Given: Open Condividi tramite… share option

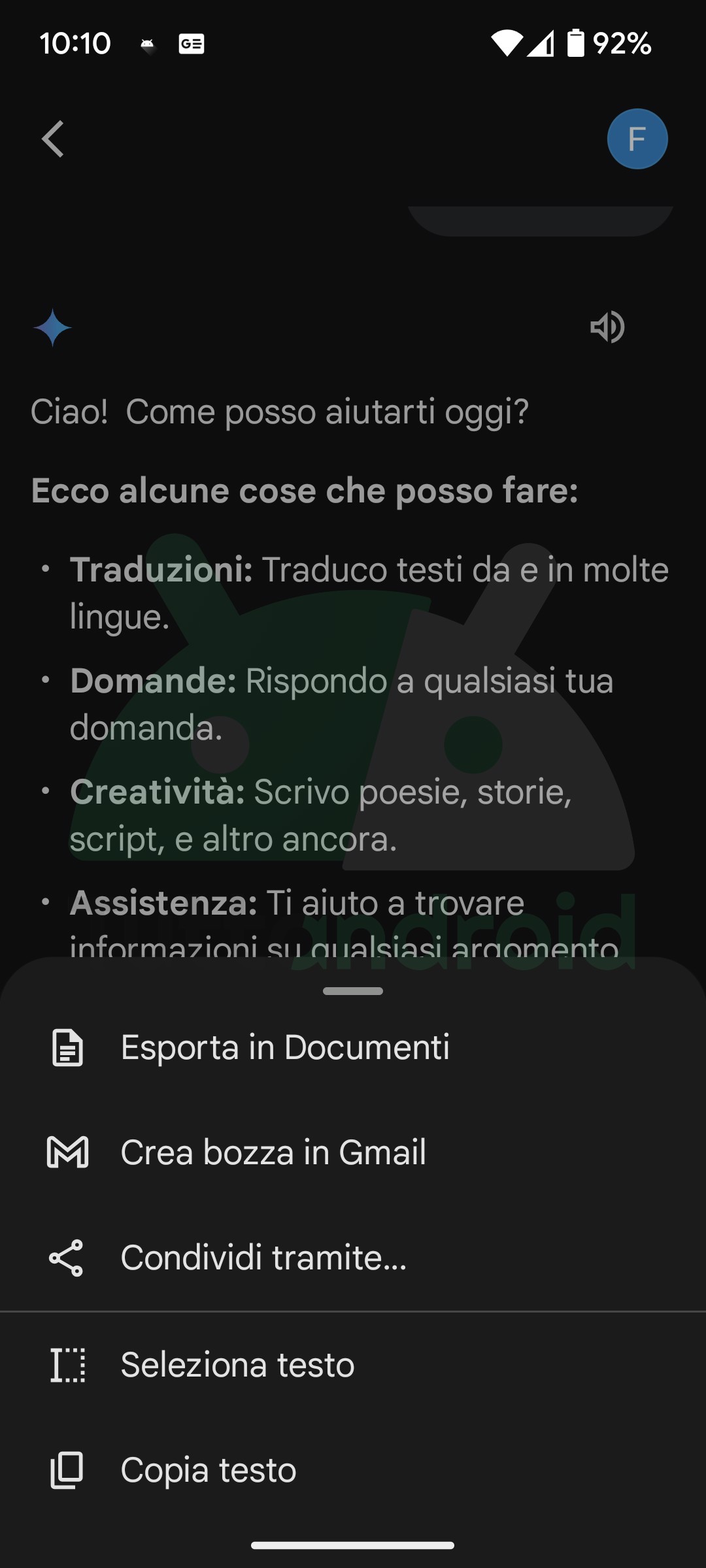Looking at the screenshot, I should point(353,1258).
